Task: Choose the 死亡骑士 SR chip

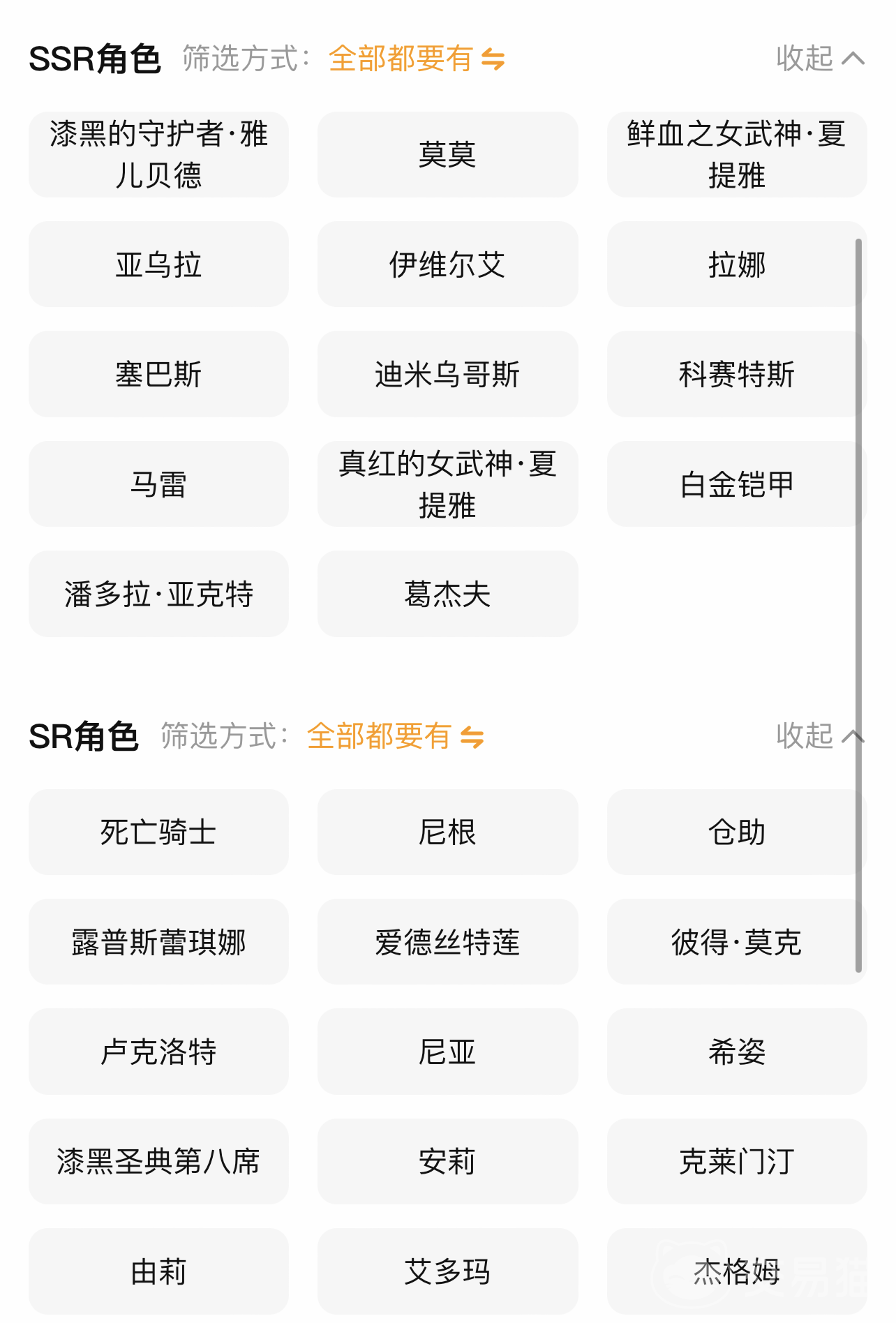Action: [158, 832]
